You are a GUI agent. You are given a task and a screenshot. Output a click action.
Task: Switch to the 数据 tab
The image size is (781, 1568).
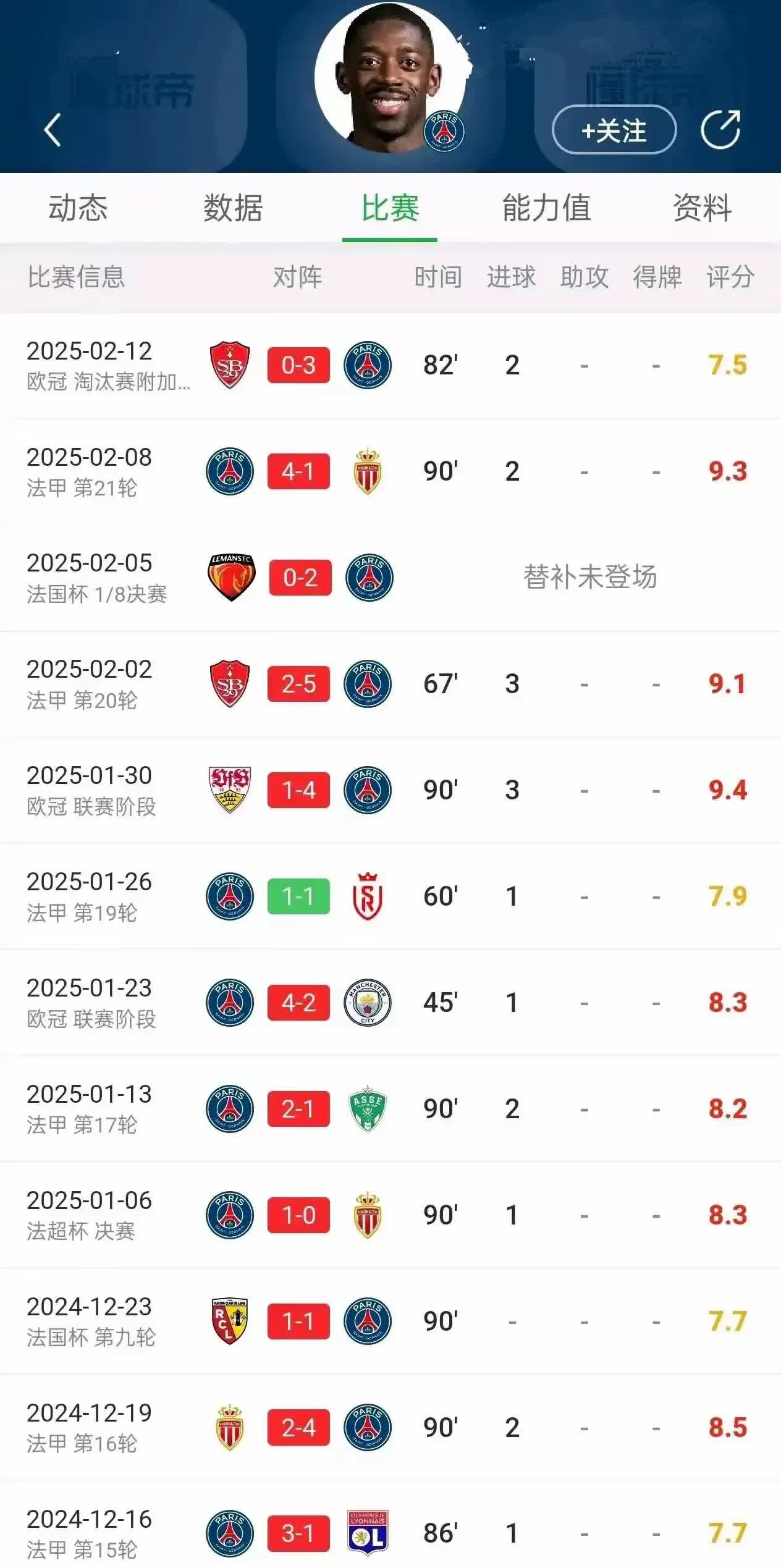coord(234,208)
